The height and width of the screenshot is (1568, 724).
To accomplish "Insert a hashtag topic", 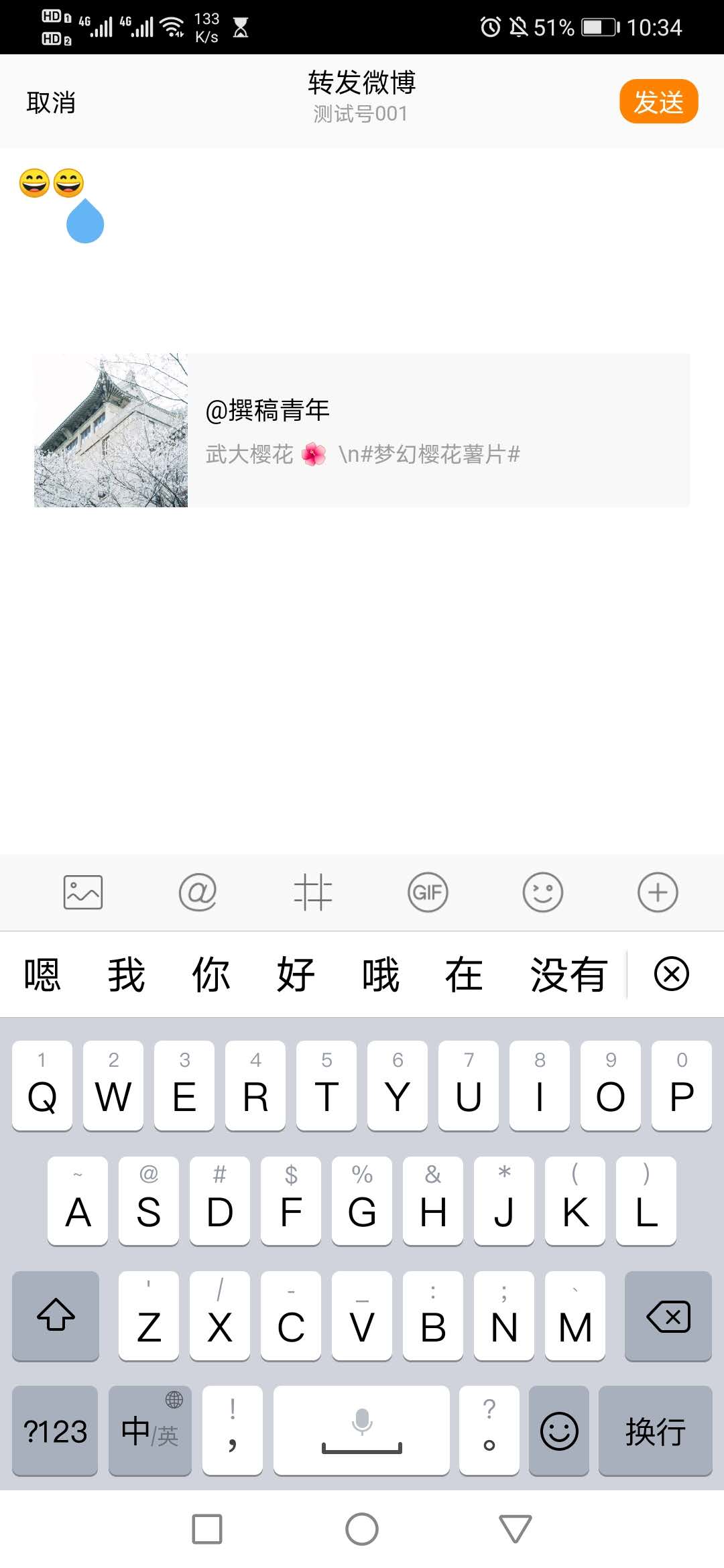I will tap(313, 892).
